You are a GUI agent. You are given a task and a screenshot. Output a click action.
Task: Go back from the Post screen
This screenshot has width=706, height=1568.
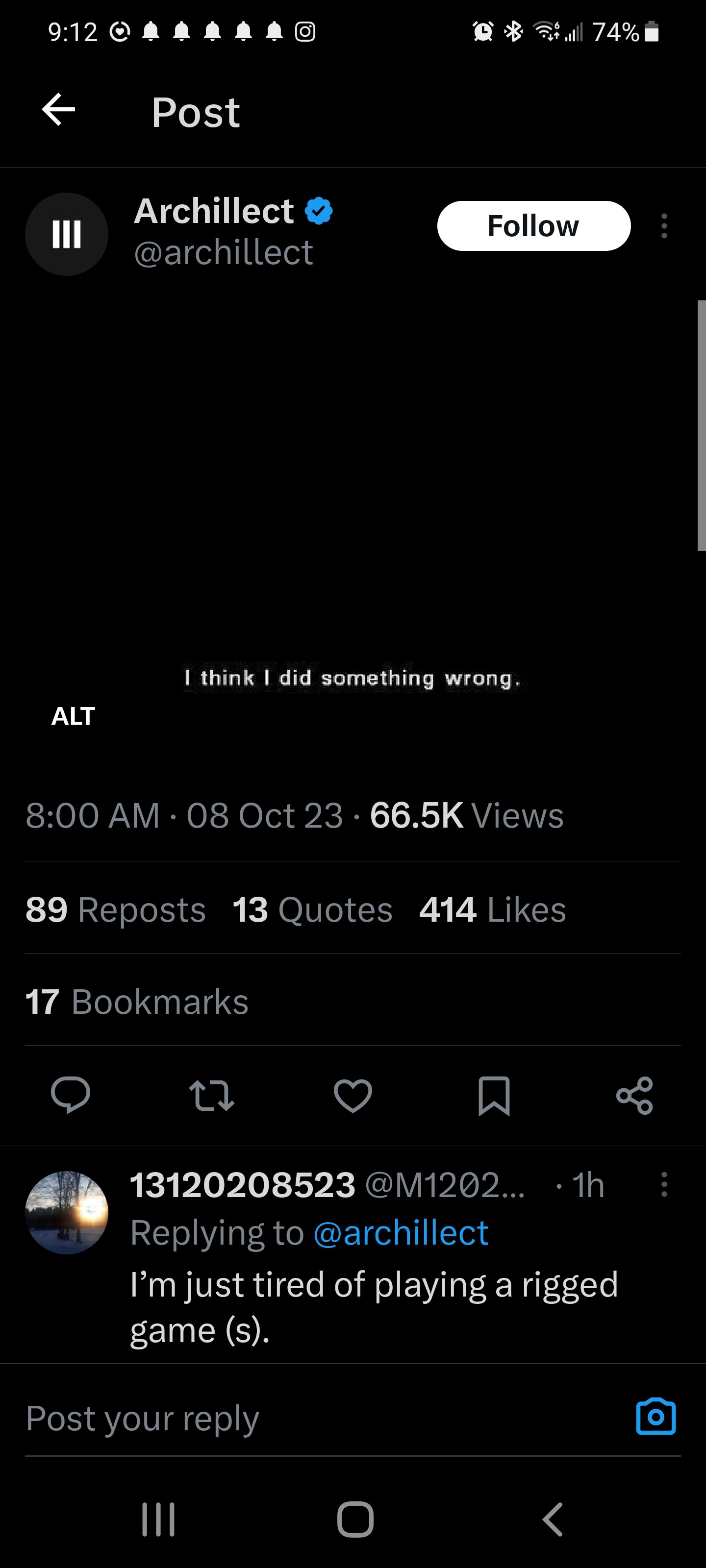click(x=58, y=110)
